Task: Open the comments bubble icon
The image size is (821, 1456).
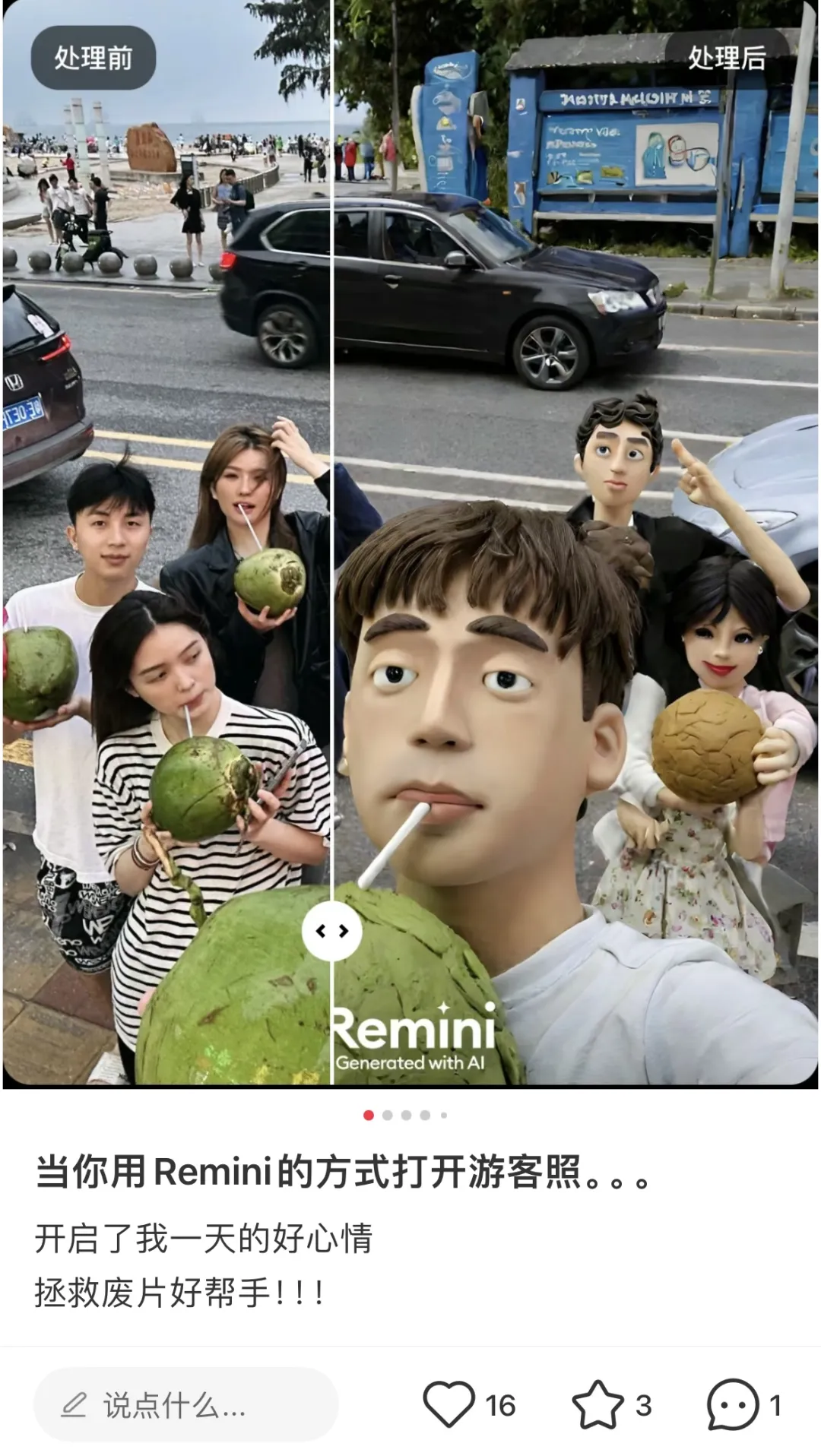Action: [732, 1404]
